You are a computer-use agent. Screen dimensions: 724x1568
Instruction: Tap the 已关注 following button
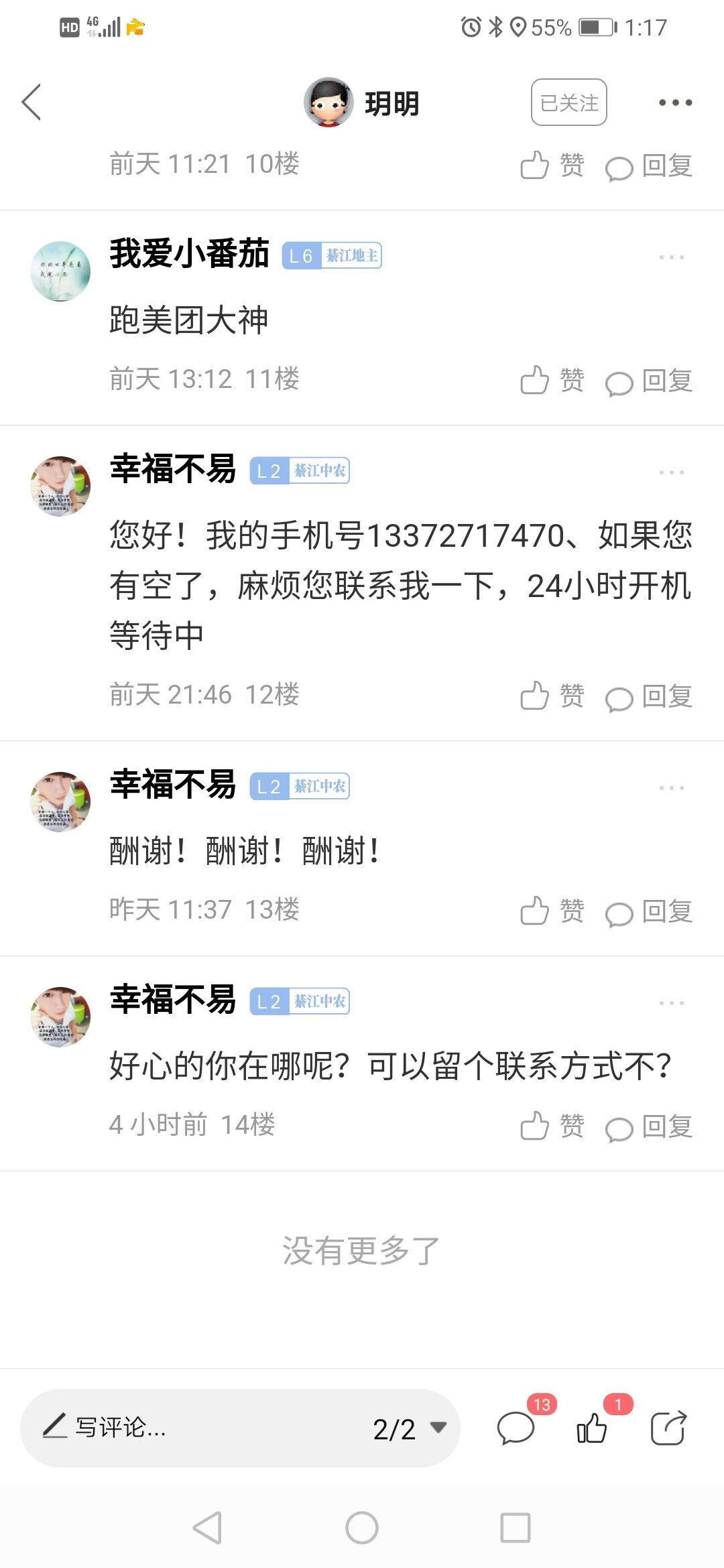[x=568, y=103]
